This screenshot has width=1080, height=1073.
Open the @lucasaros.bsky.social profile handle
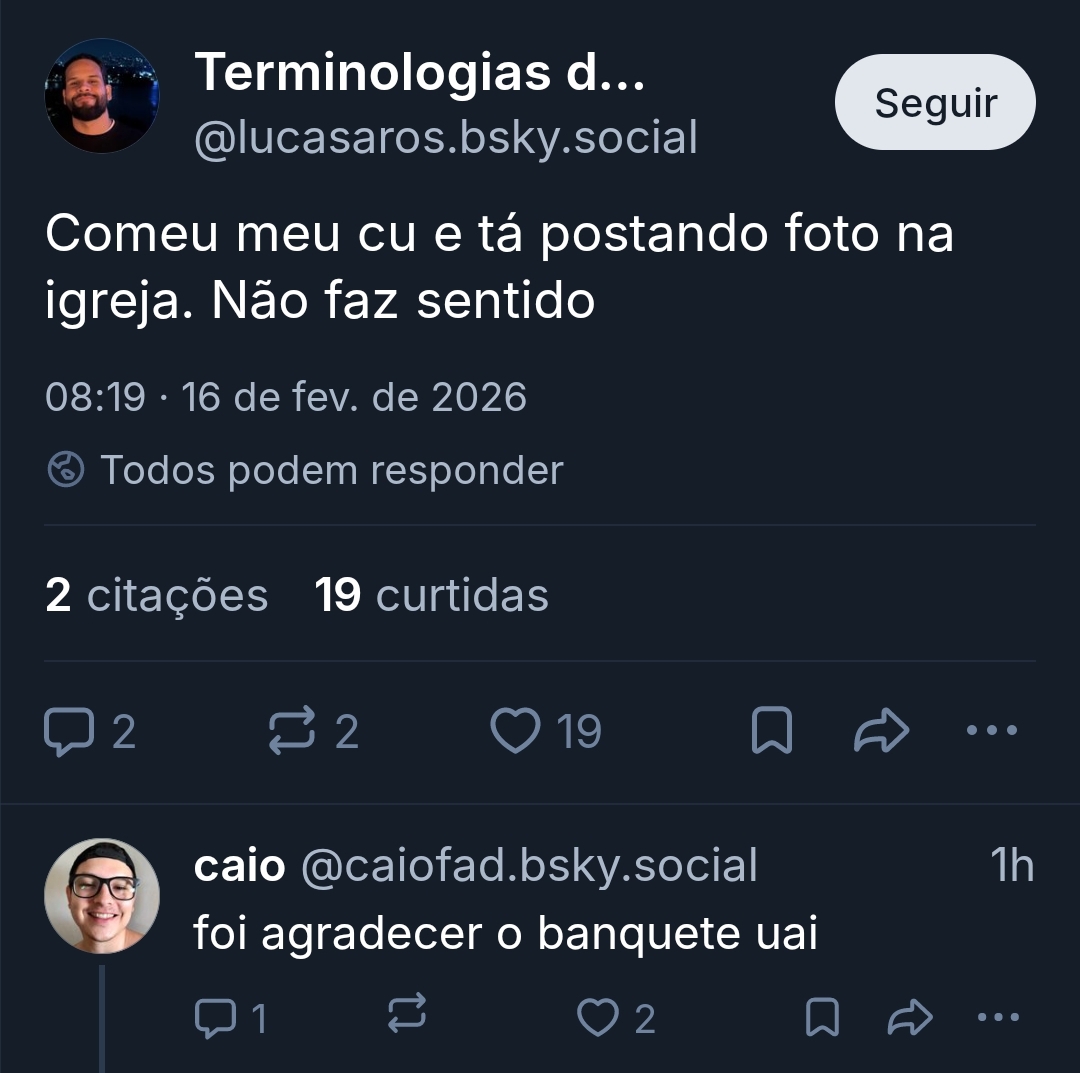[445, 137]
